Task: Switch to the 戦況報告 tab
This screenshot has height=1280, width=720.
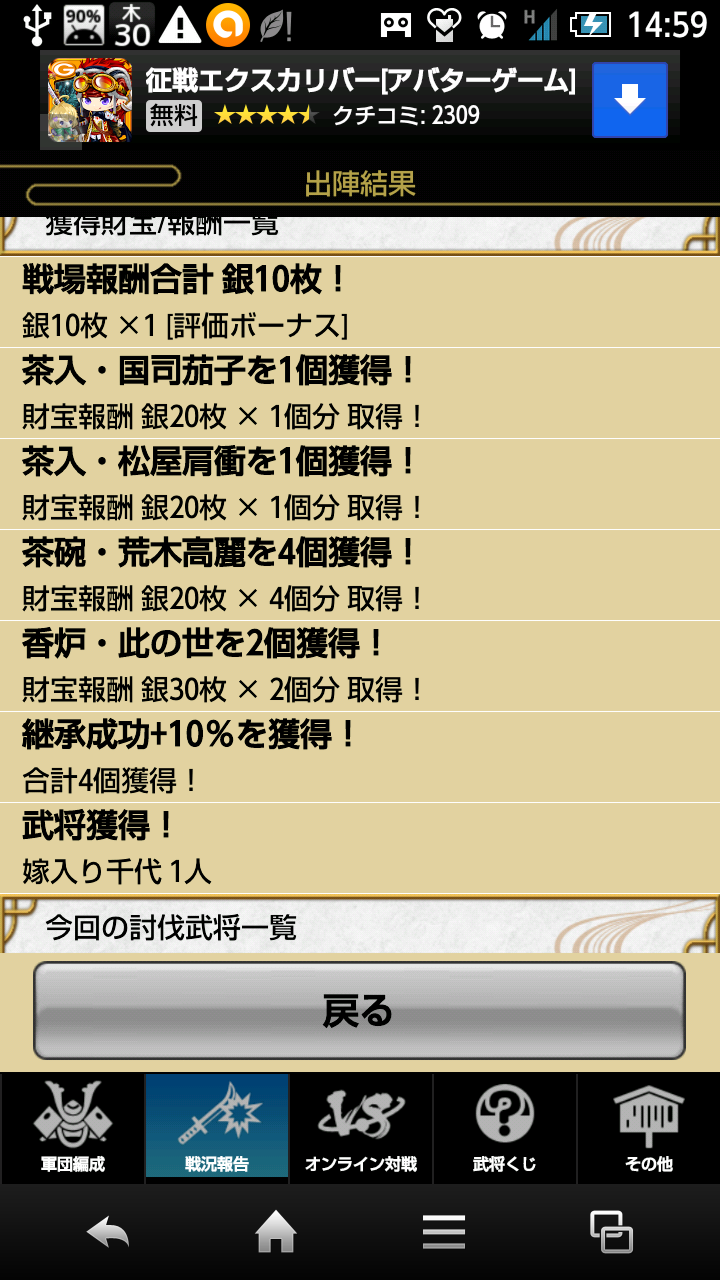Action: tap(217, 1128)
